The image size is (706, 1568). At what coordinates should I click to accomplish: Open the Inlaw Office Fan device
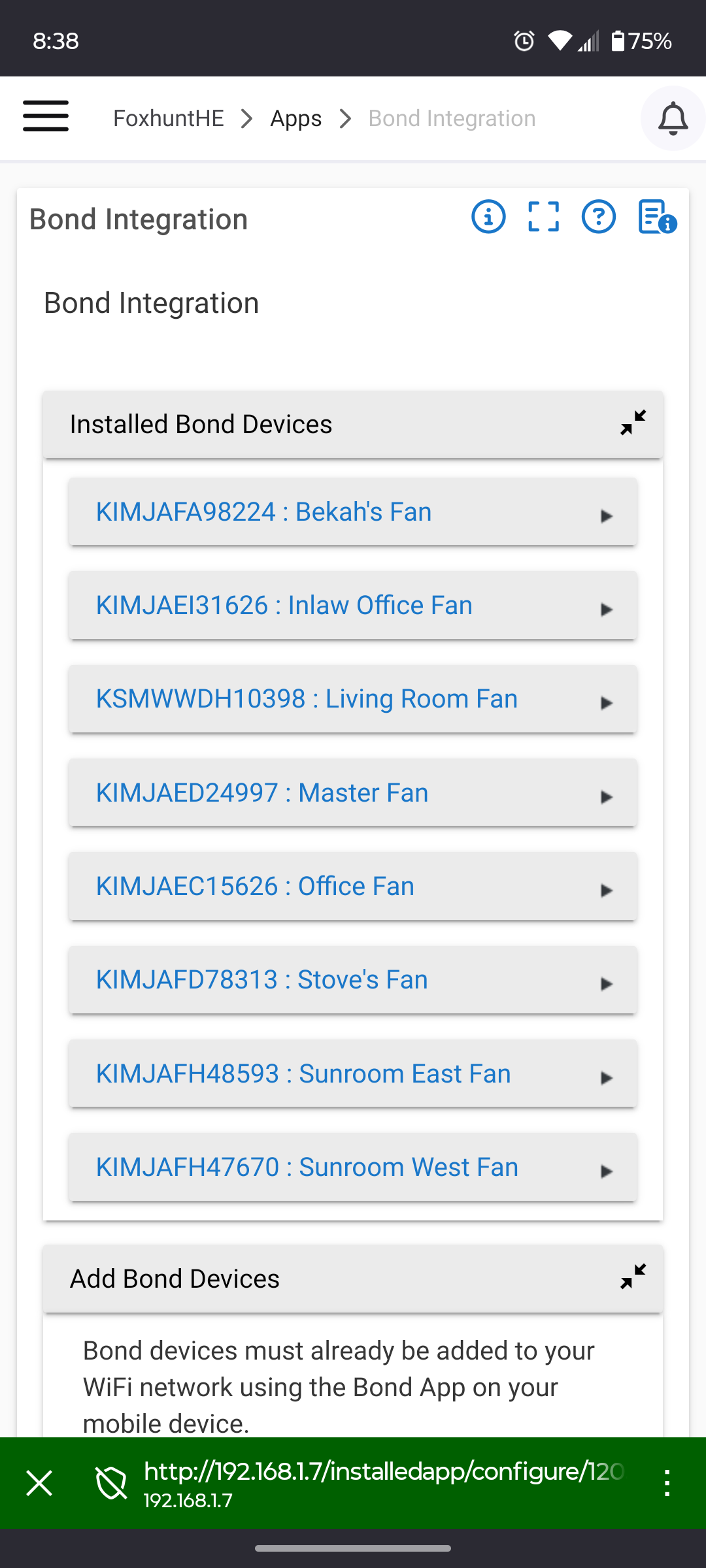coord(352,606)
